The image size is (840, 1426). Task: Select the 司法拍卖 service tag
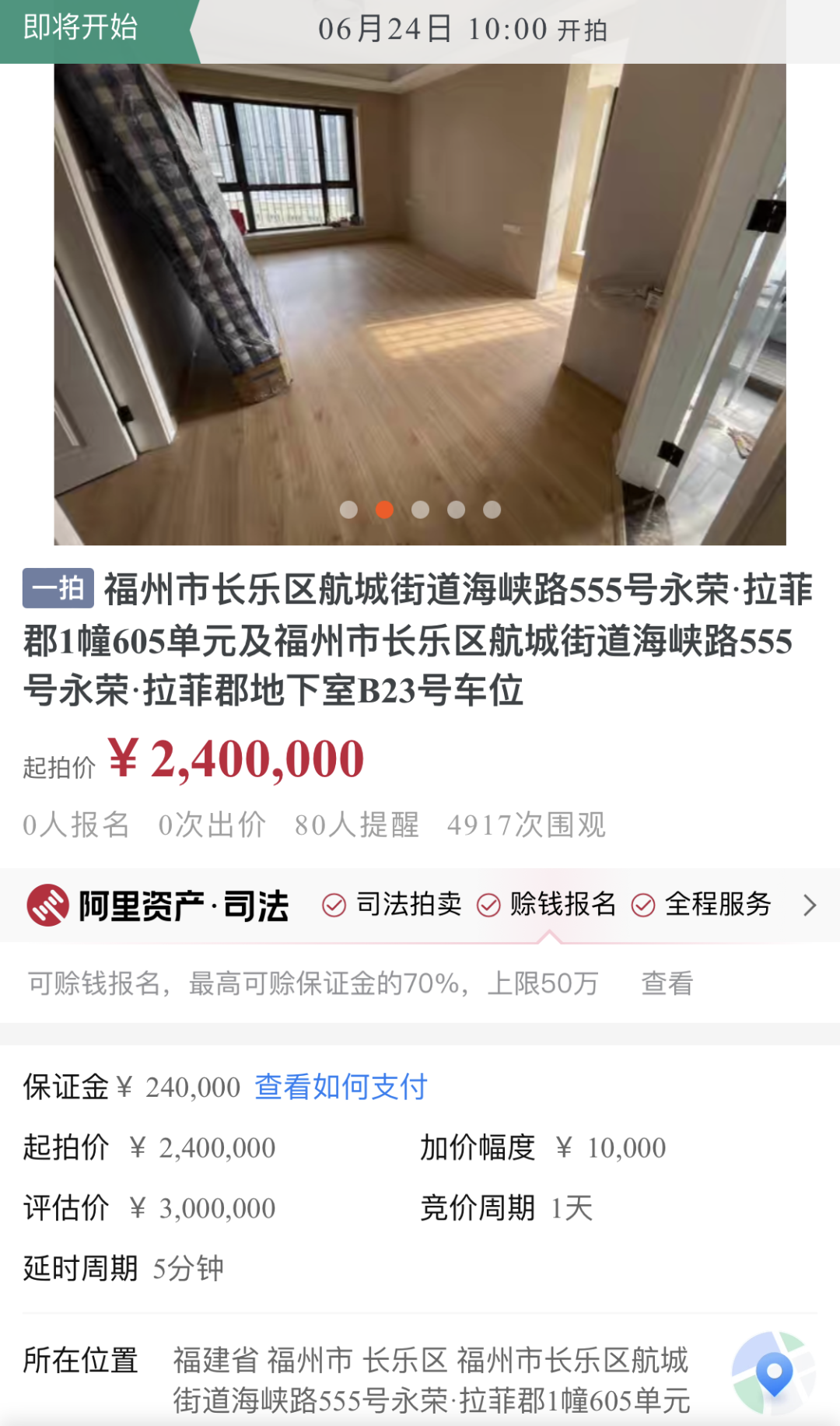click(x=392, y=905)
